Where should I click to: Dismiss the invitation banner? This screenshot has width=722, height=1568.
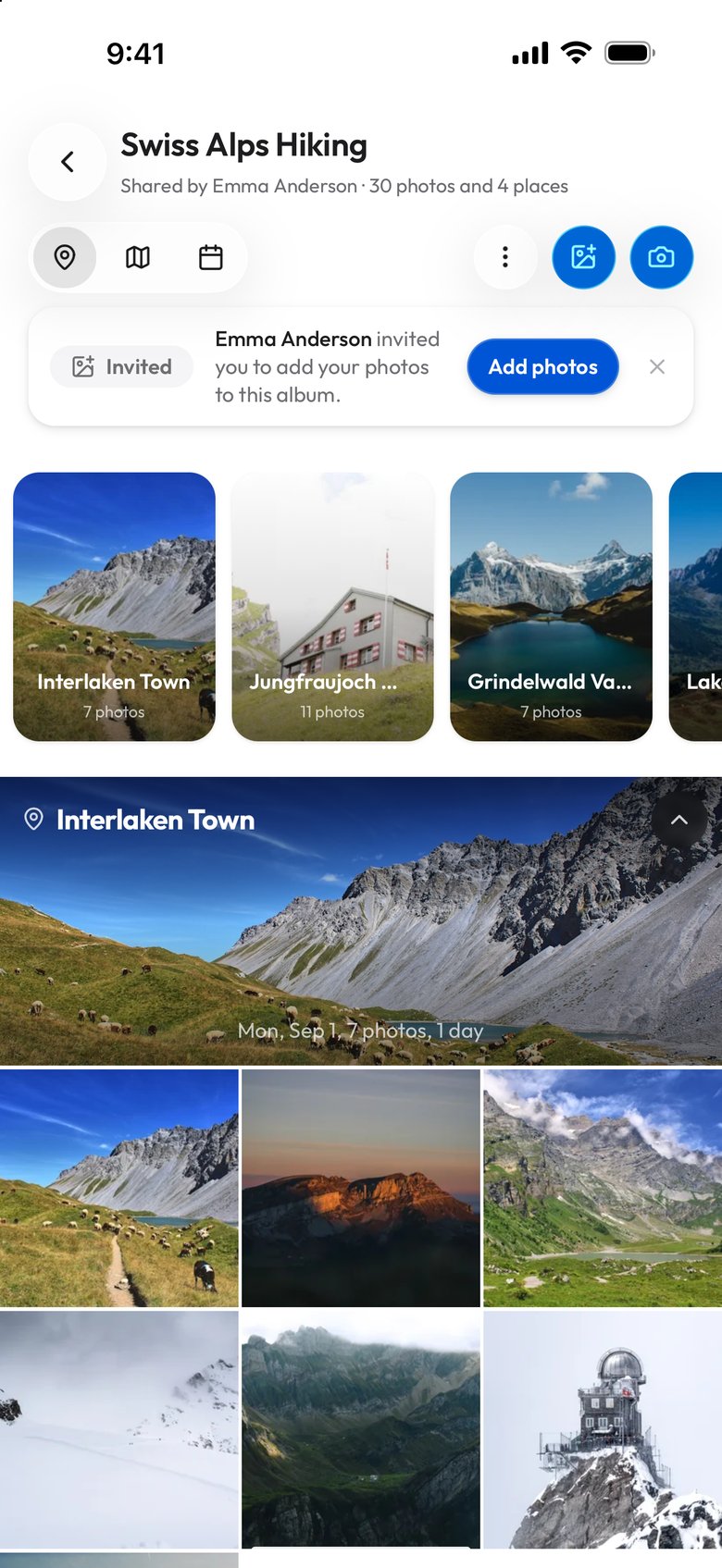[657, 366]
